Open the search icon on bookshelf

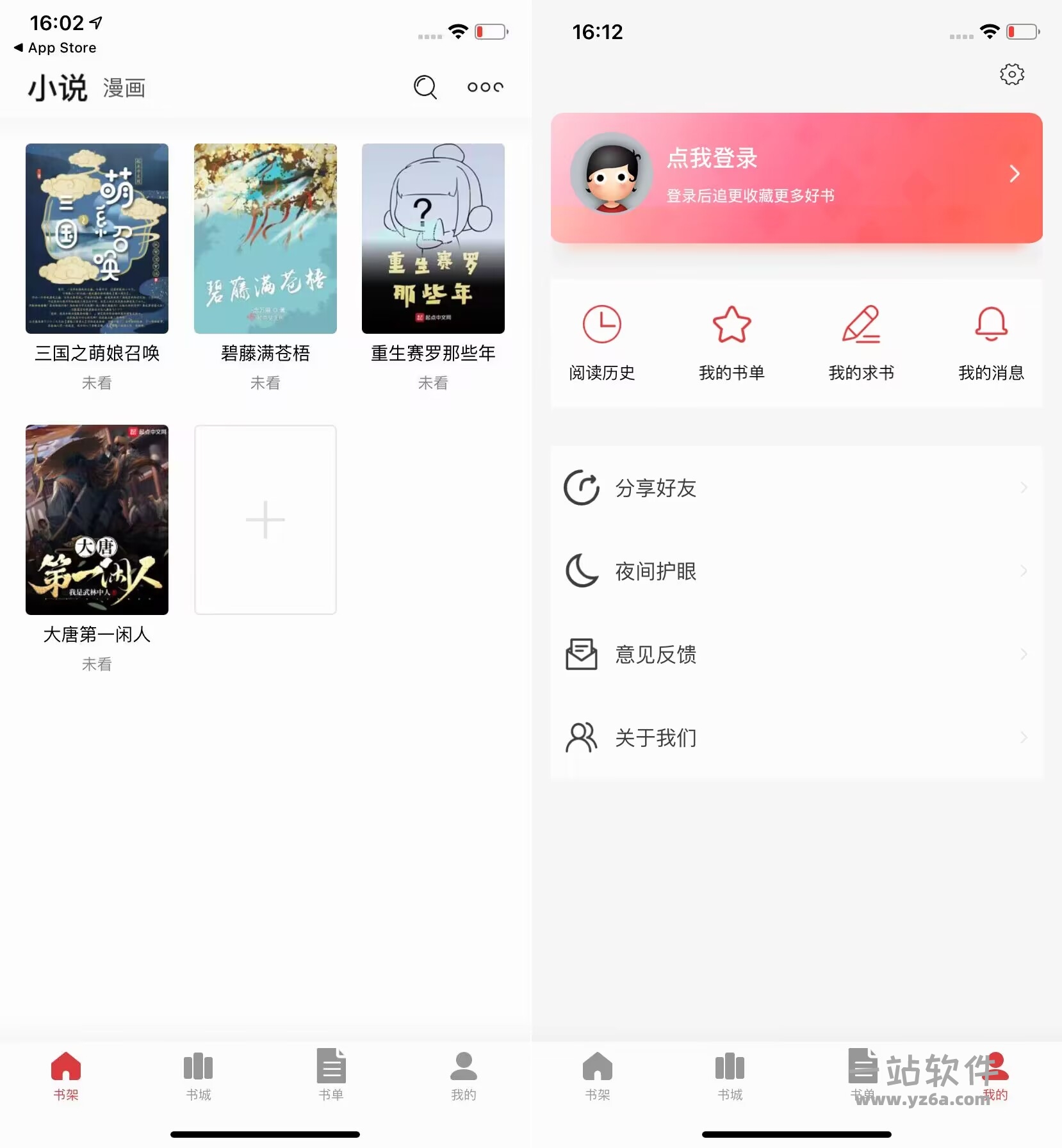point(425,87)
